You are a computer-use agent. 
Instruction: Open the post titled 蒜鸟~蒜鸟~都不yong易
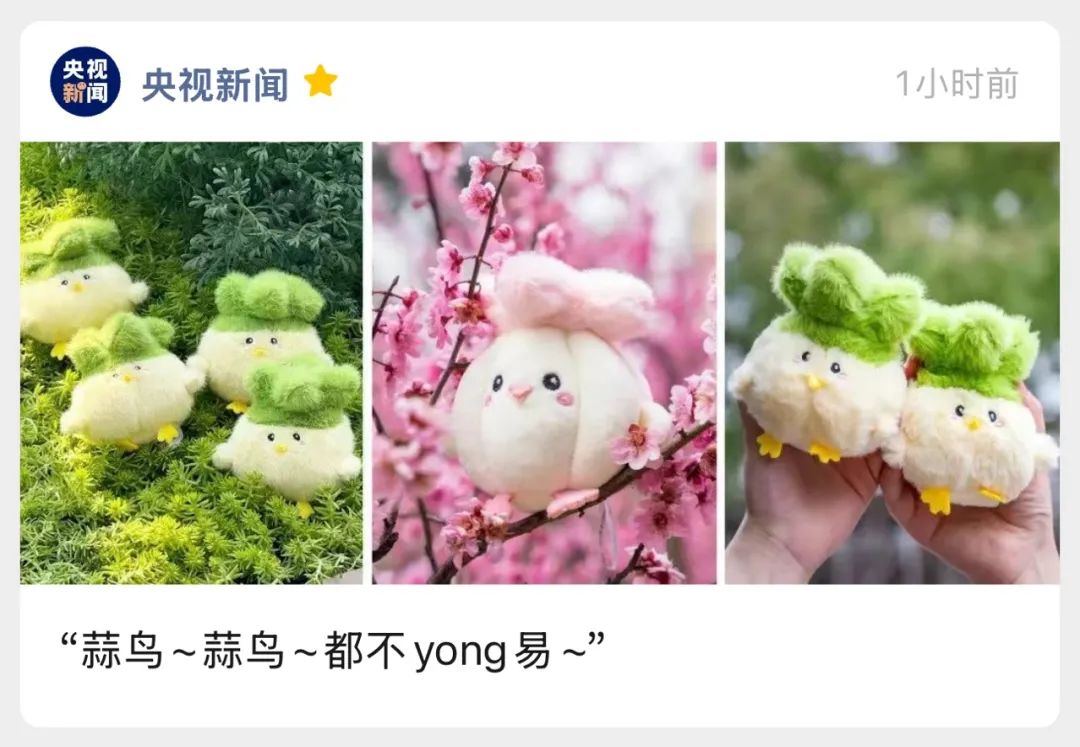pyautogui.click(x=333, y=653)
